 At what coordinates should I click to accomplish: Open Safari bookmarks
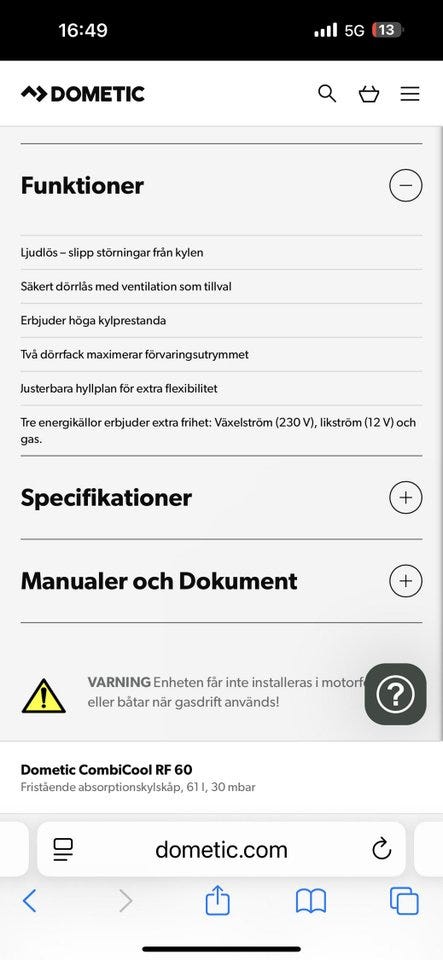(311, 901)
